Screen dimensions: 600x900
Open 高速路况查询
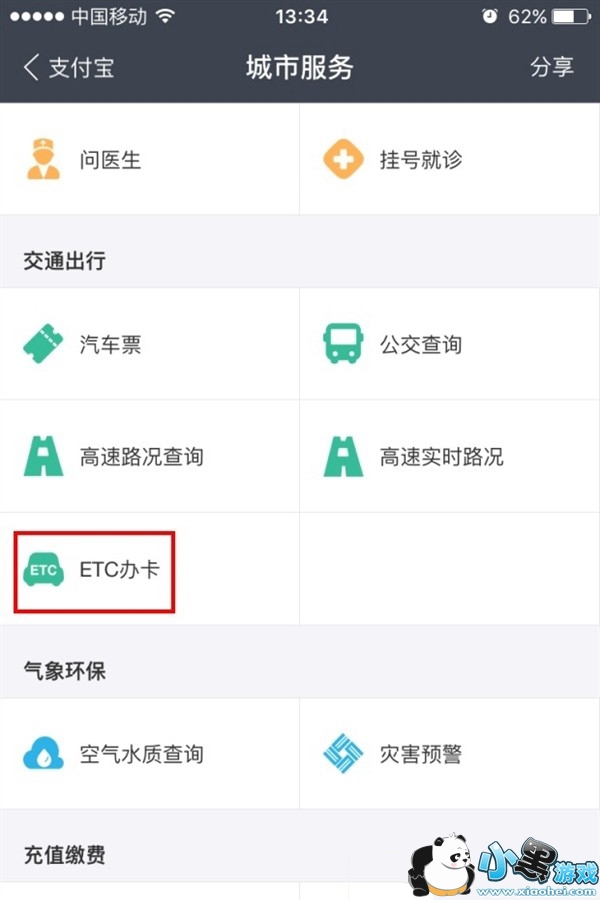(x=140, y=457)
